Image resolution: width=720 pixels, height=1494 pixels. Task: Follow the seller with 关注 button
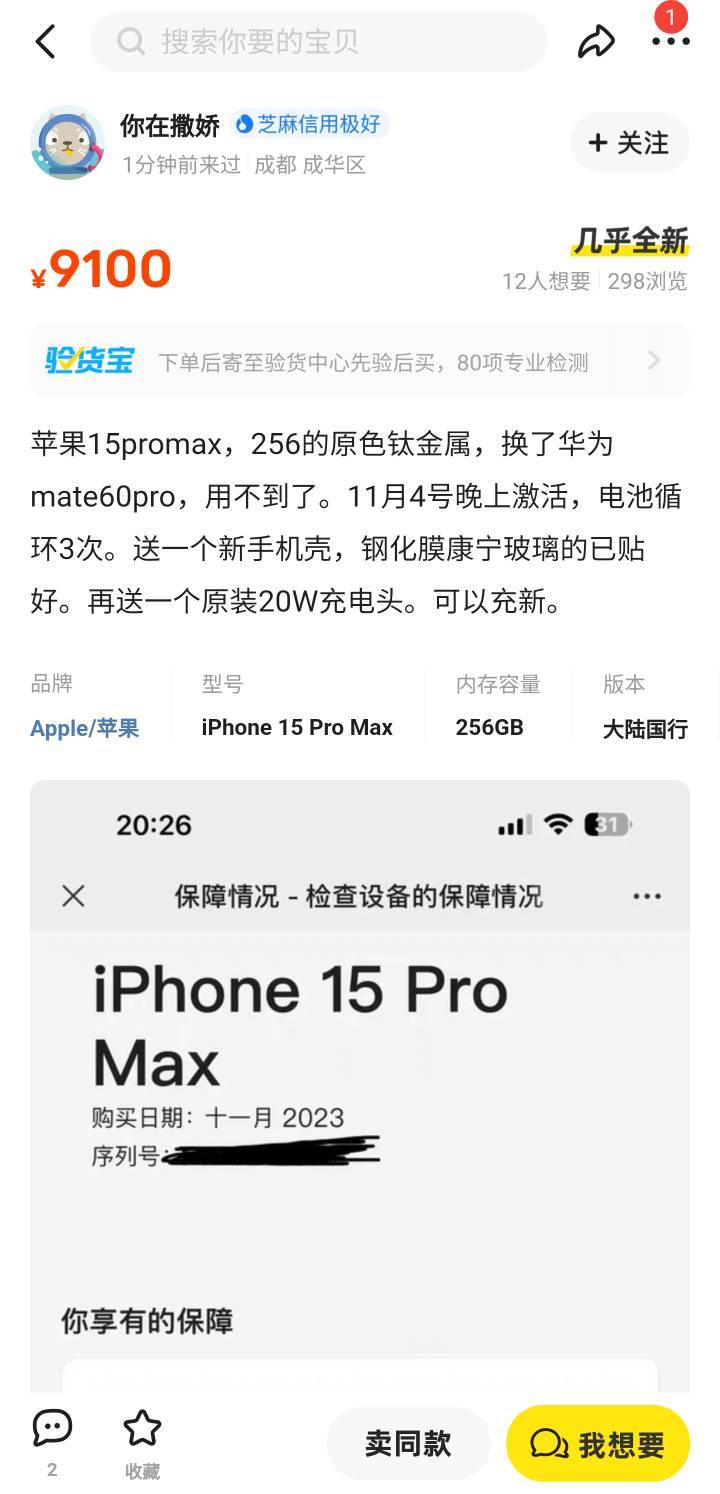(629, 143)
